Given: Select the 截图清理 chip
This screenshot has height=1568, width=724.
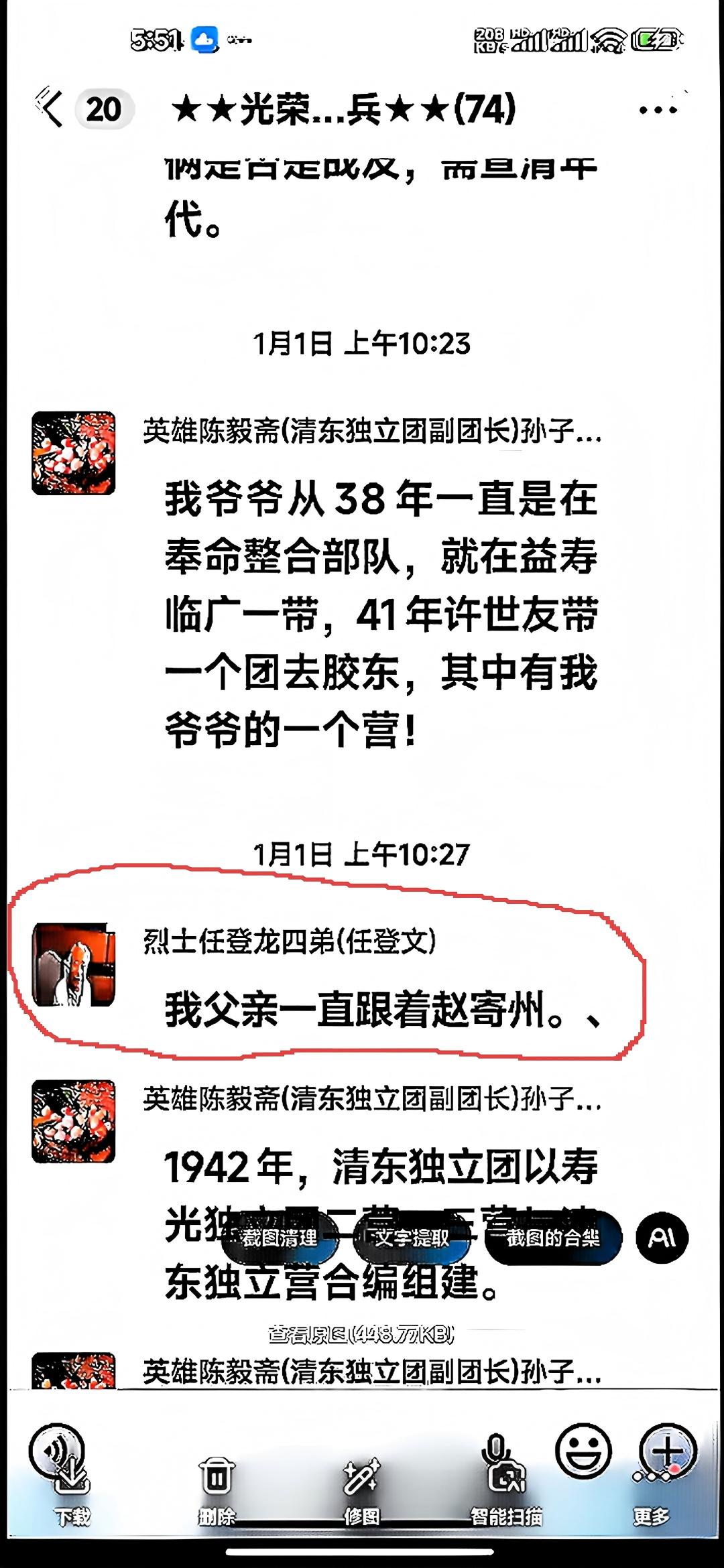Looking at the screenshot, I should tap(280, 1238).
